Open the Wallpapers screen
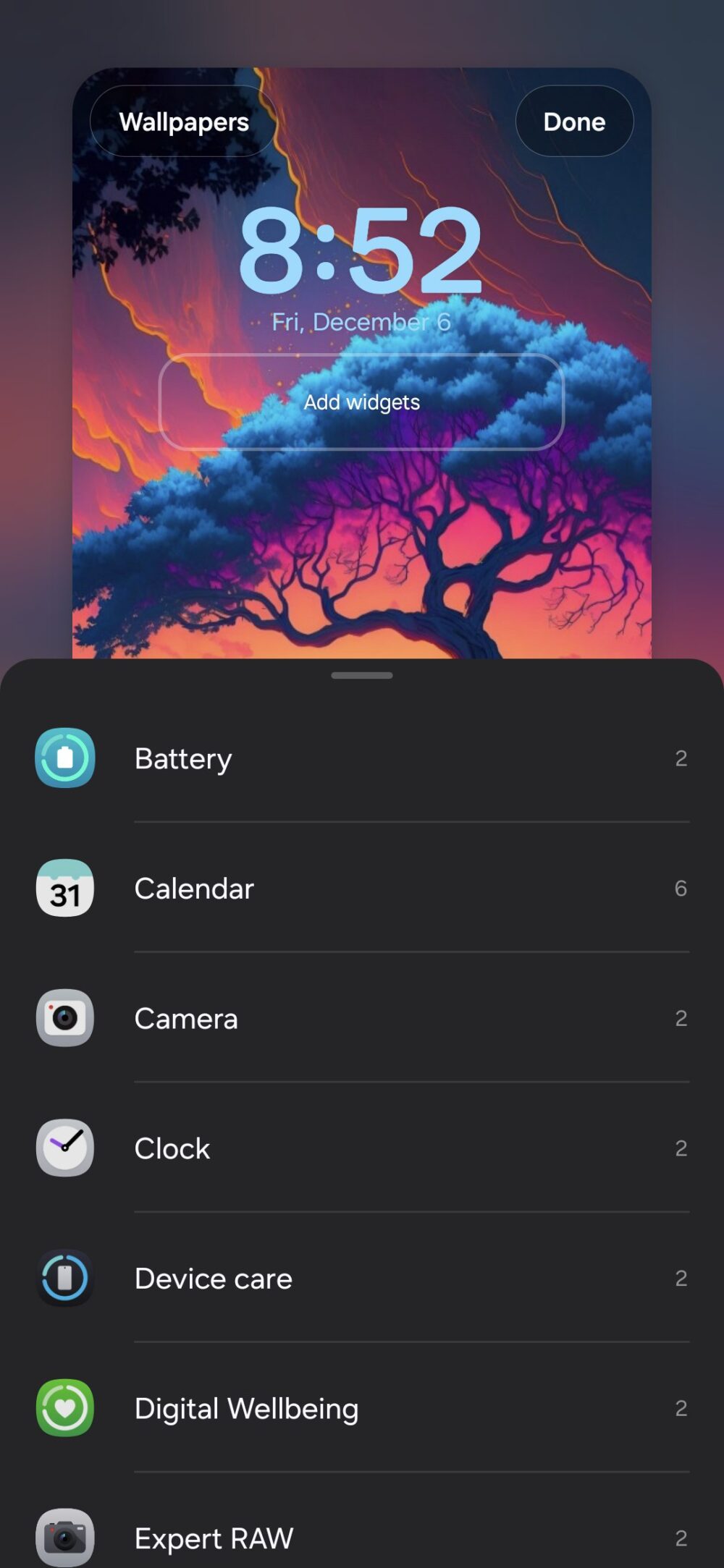The width and height of the screenshot is (724, 1568). coord(182,122)
